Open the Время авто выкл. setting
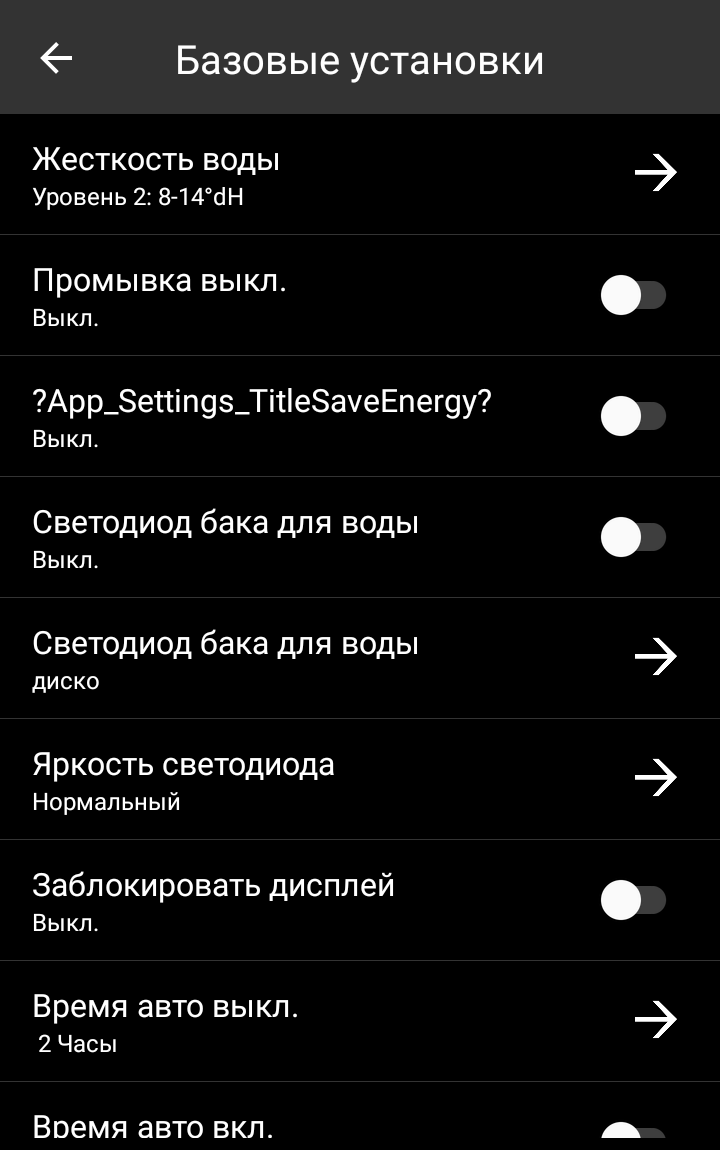 pos(655,1020)
